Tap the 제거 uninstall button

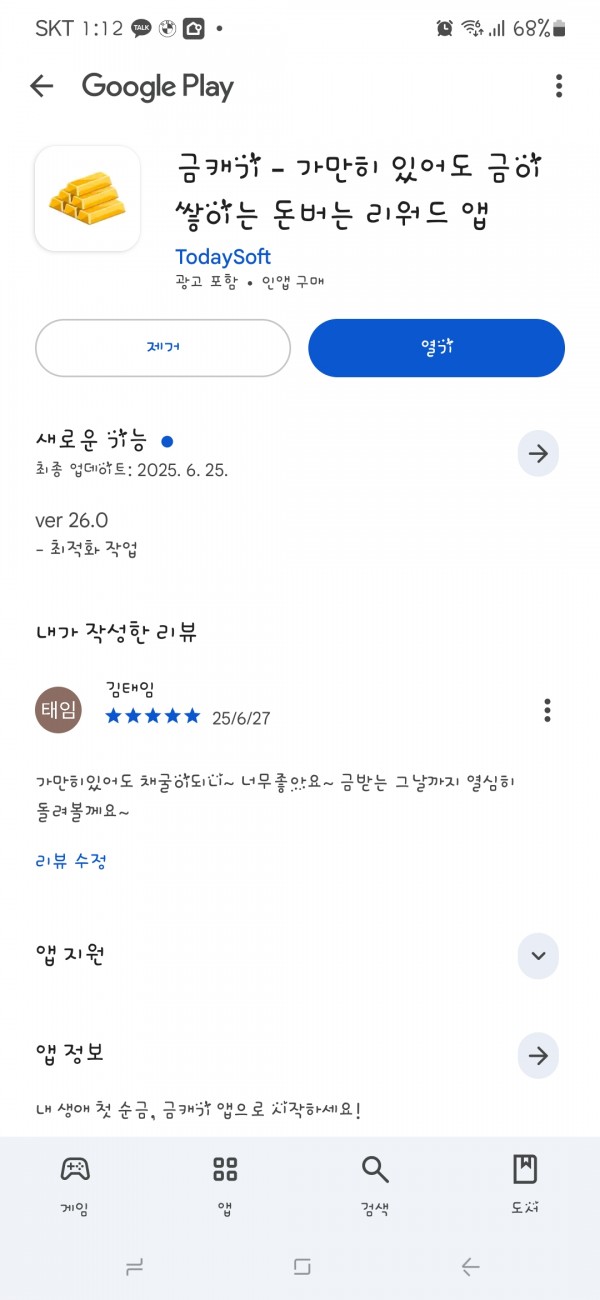163,348
